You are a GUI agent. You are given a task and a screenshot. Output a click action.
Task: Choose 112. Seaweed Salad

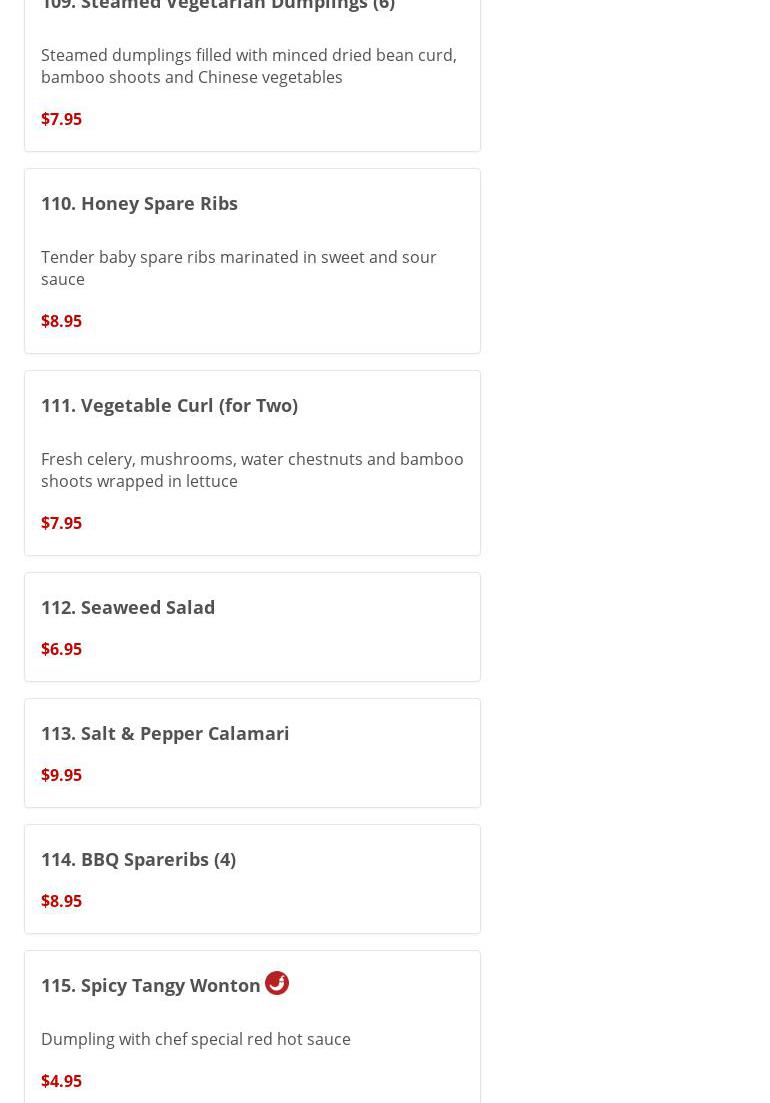[252, 627]
